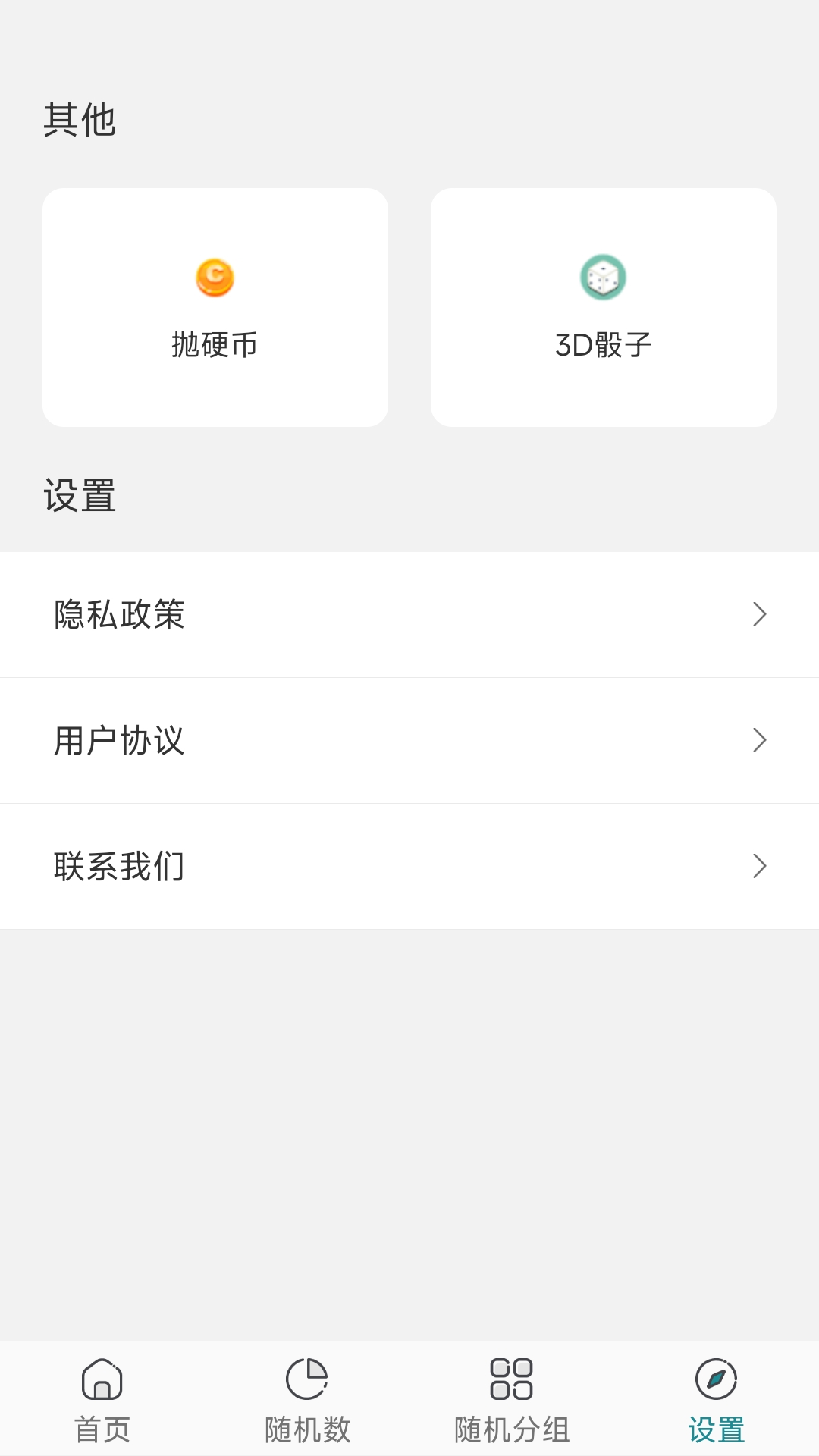Tap the 其他 section heading
This screenshot has height=1456, width=819.
(80, 120)
